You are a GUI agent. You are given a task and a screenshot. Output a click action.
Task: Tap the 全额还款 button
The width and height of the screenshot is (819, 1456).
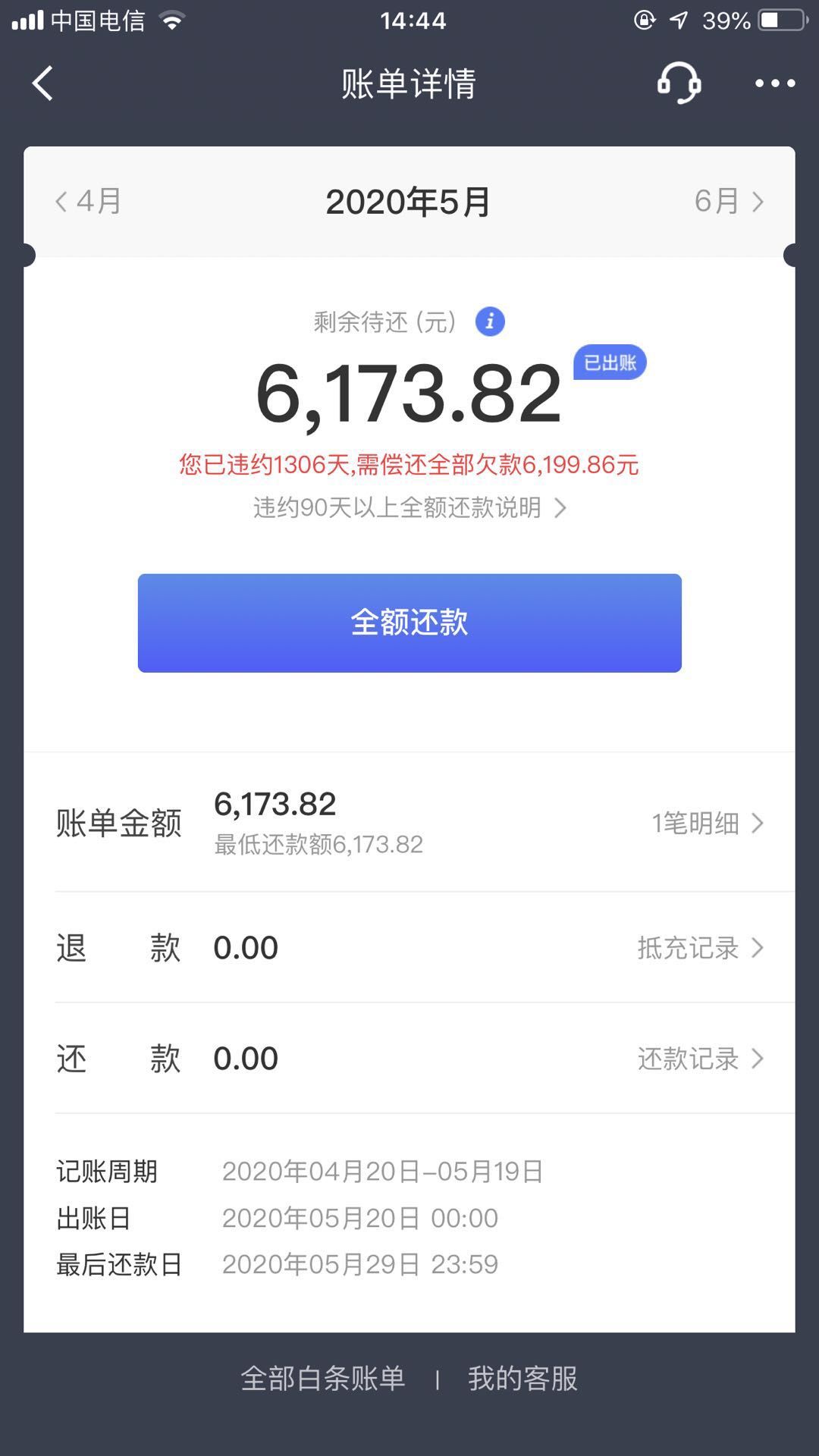point(409,623)
